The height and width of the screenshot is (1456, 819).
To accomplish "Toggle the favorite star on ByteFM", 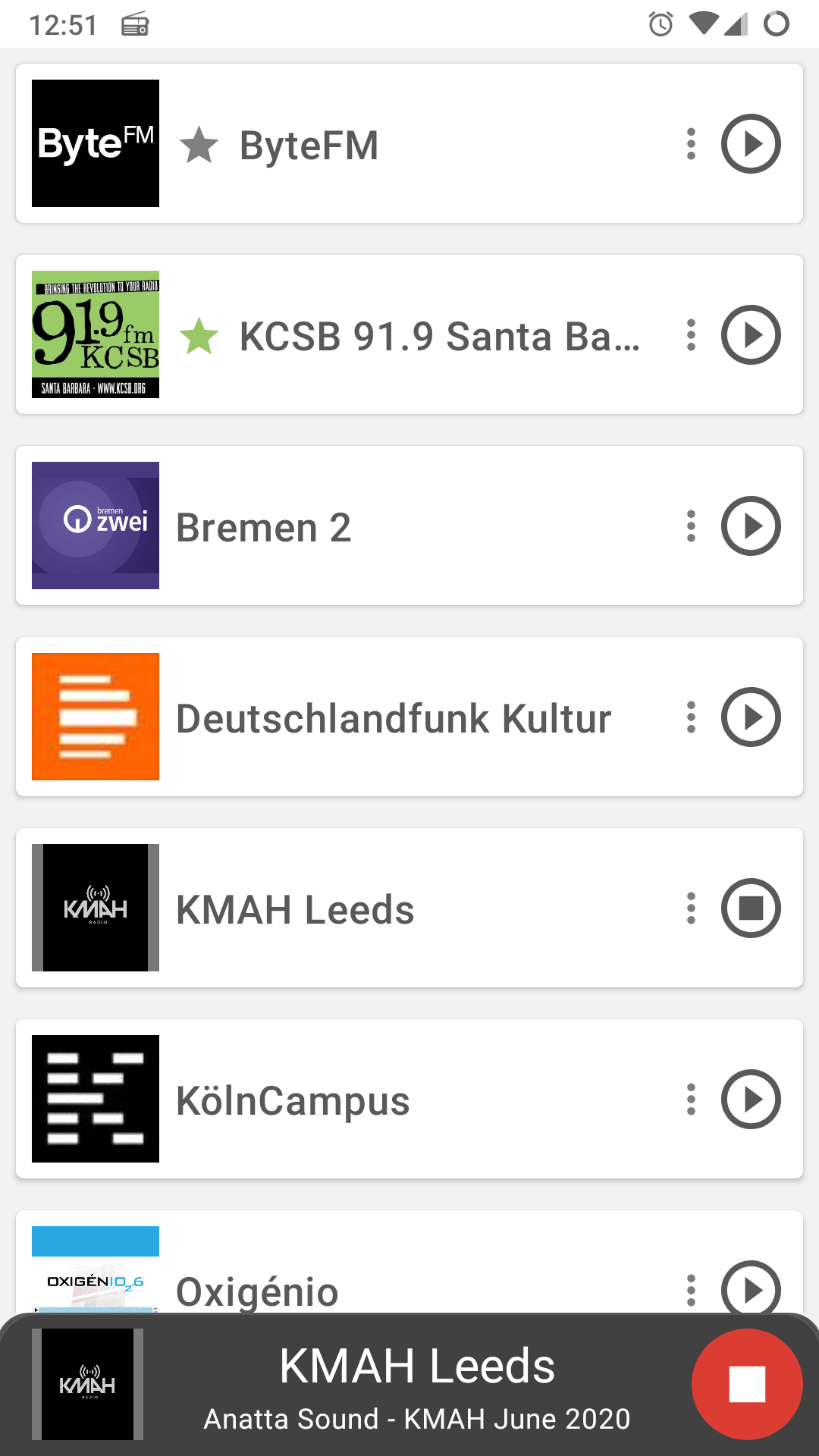I will (199, 145).
